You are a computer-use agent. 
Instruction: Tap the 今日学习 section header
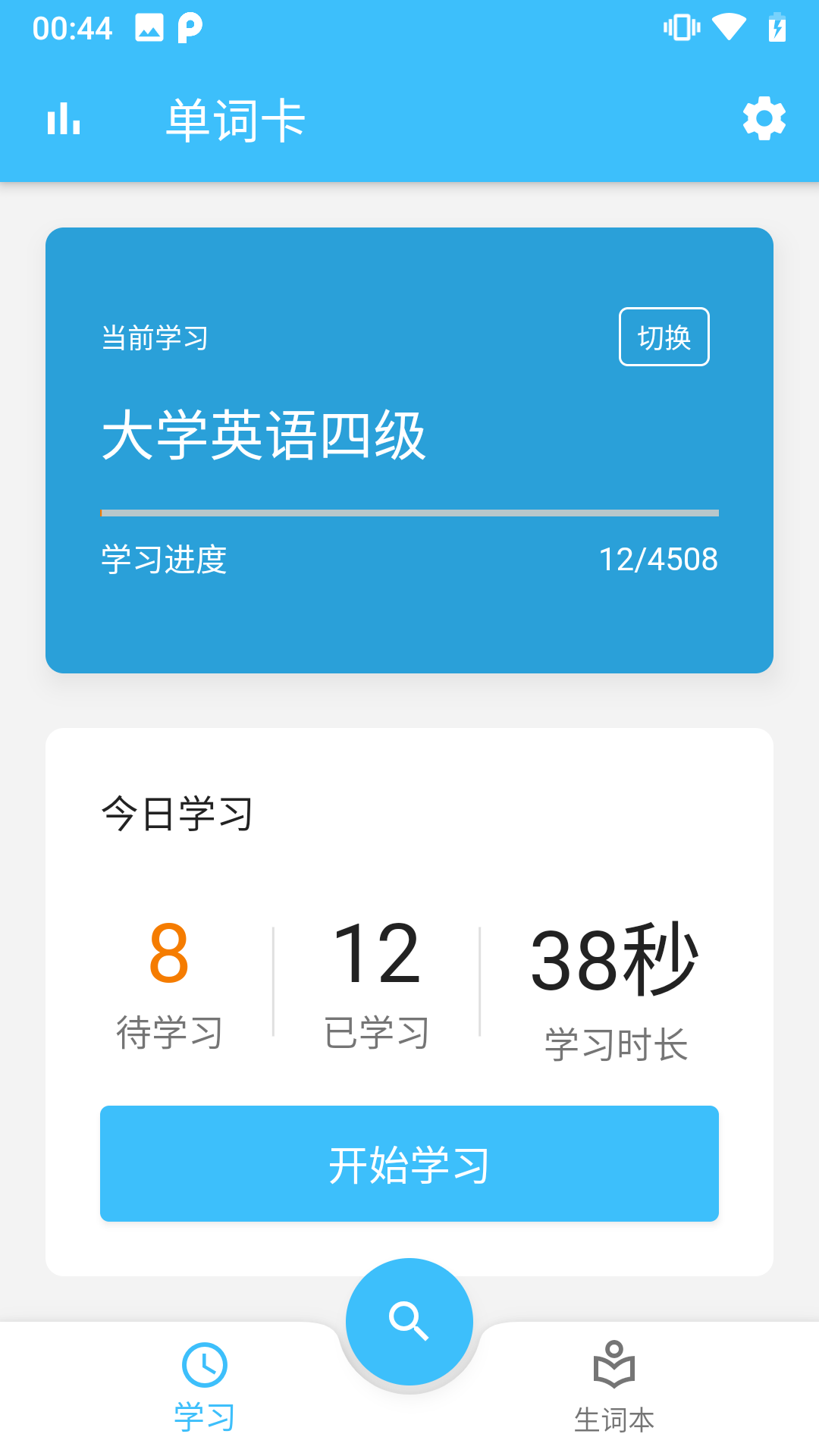pos(176,813)
